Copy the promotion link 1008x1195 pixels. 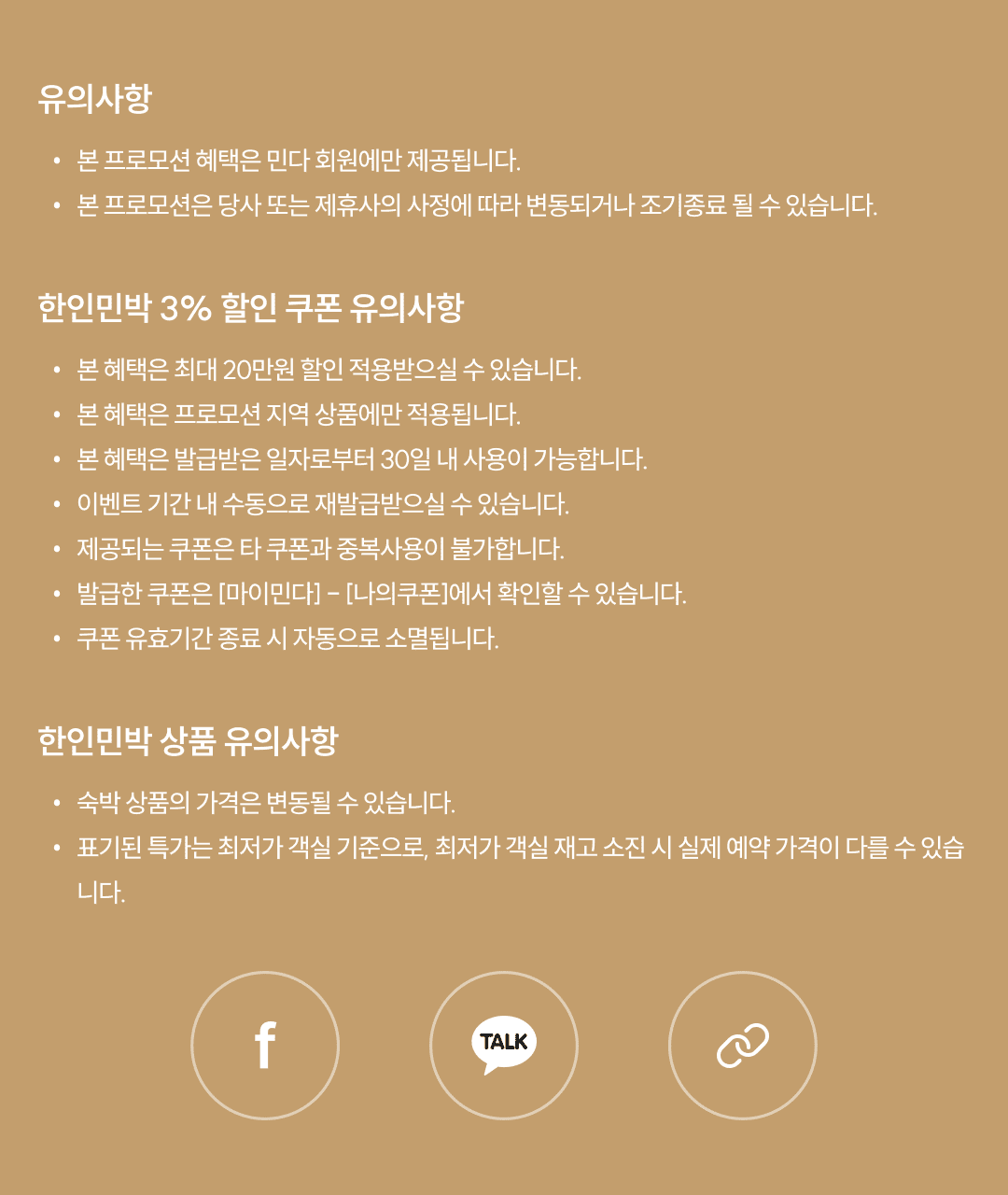pyautogui.click(x=743, y=1045)
